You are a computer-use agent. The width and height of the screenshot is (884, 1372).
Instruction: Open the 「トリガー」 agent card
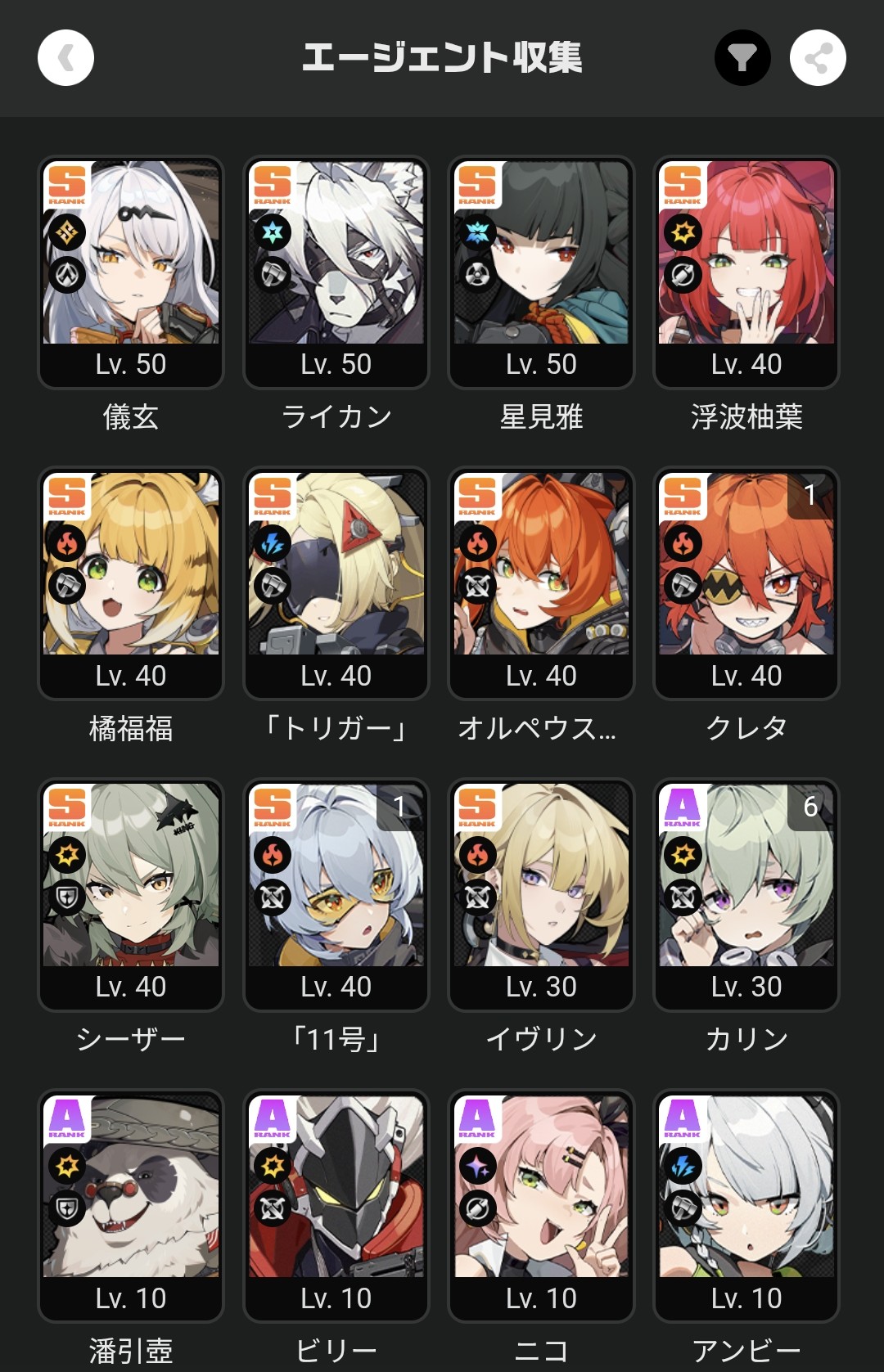pyautogui.click(x=336, y=583)
